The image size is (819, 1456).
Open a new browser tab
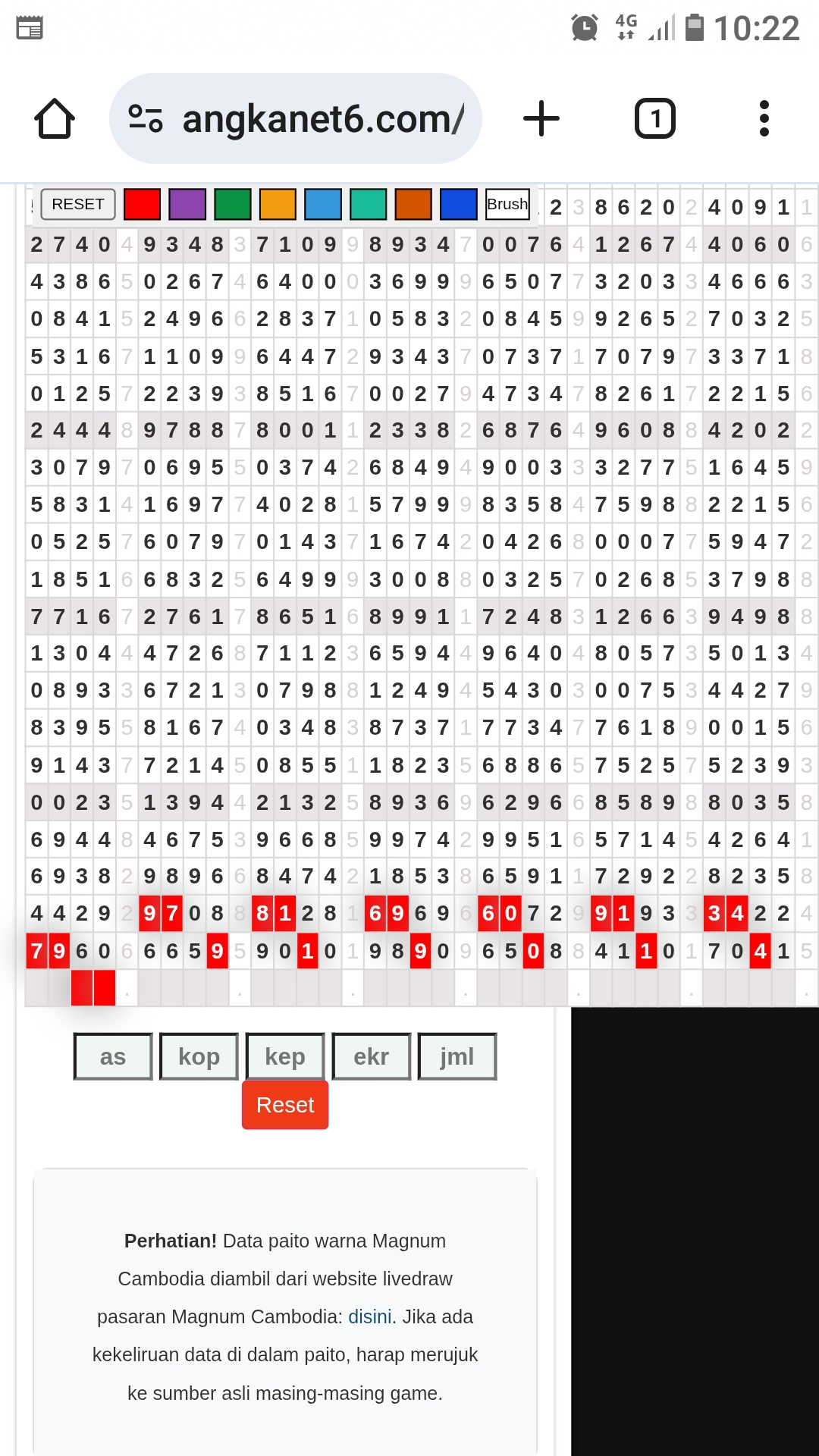(541, 119)
